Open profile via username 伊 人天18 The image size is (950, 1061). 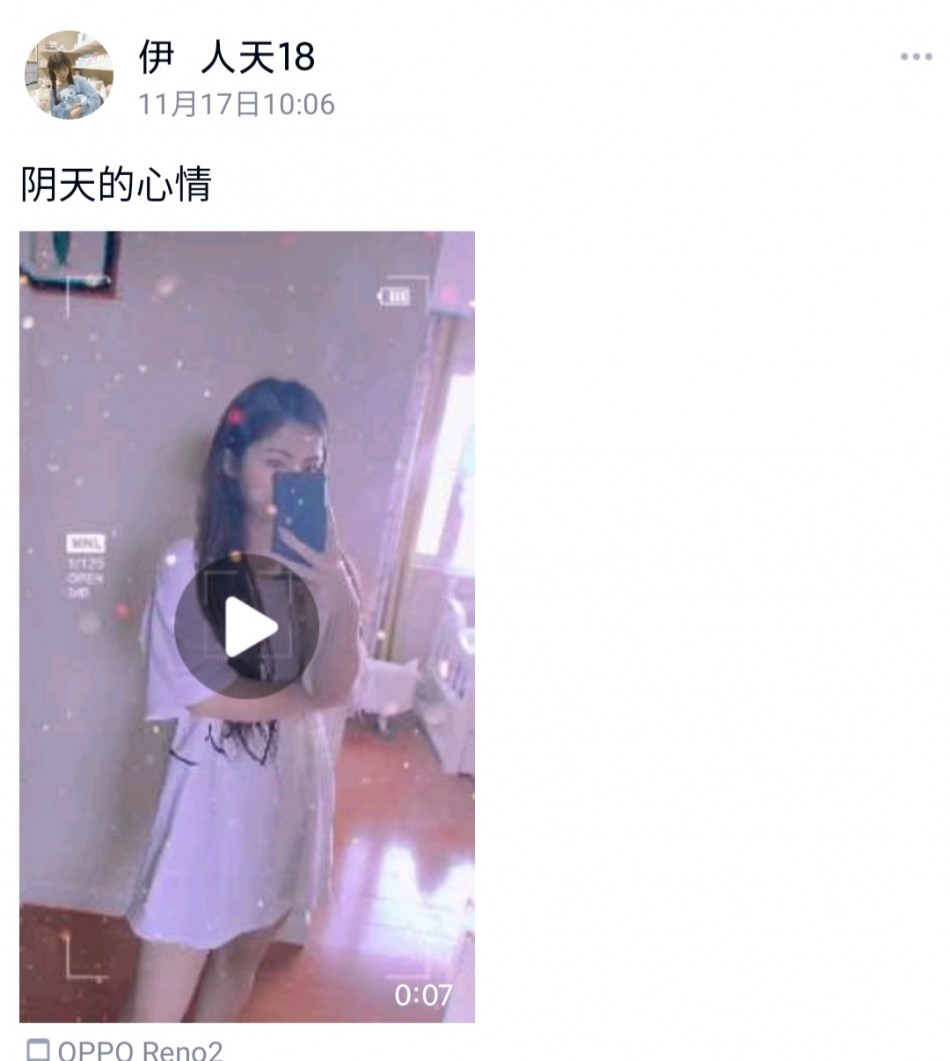pyautogui.click(x=226, y=58)
